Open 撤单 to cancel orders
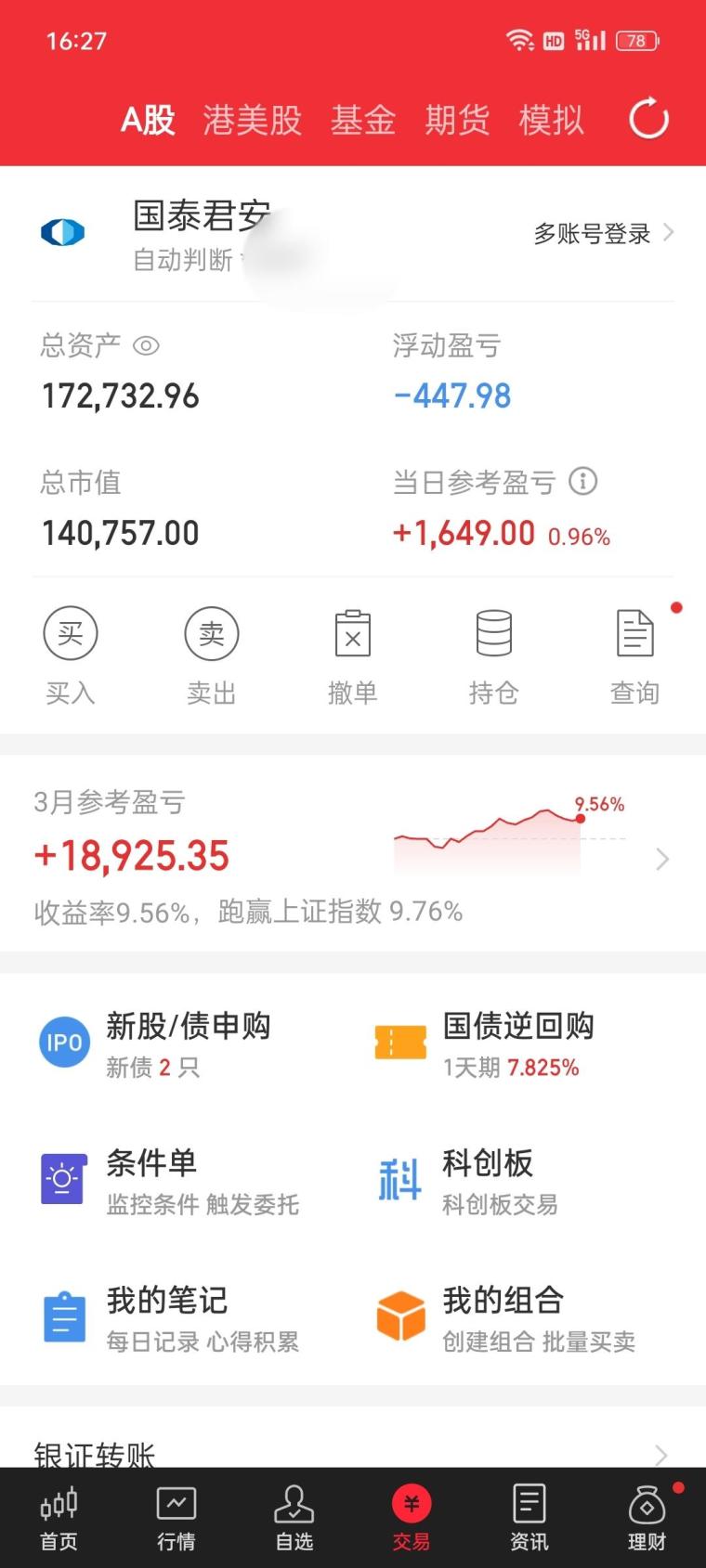 tap(353, 654)
